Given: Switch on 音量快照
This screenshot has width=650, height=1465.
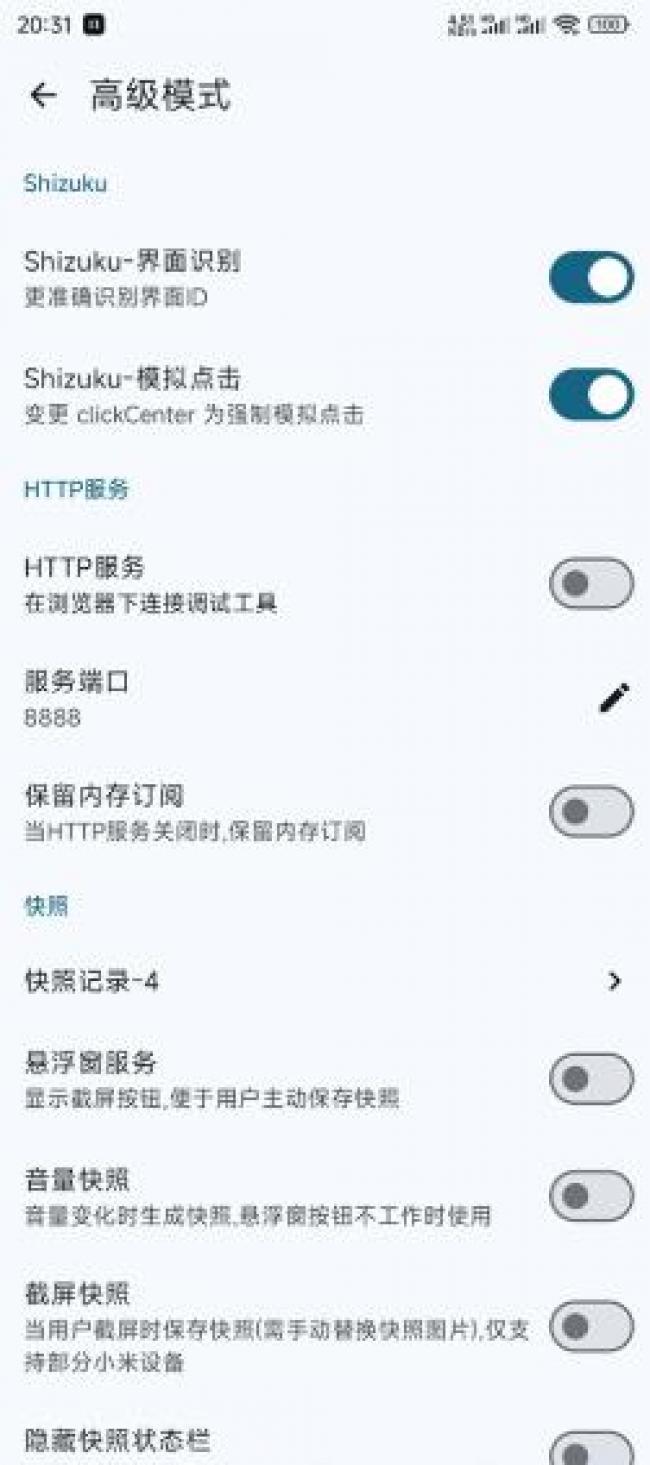Looking at the screenshot, I should click(590, 1196).
